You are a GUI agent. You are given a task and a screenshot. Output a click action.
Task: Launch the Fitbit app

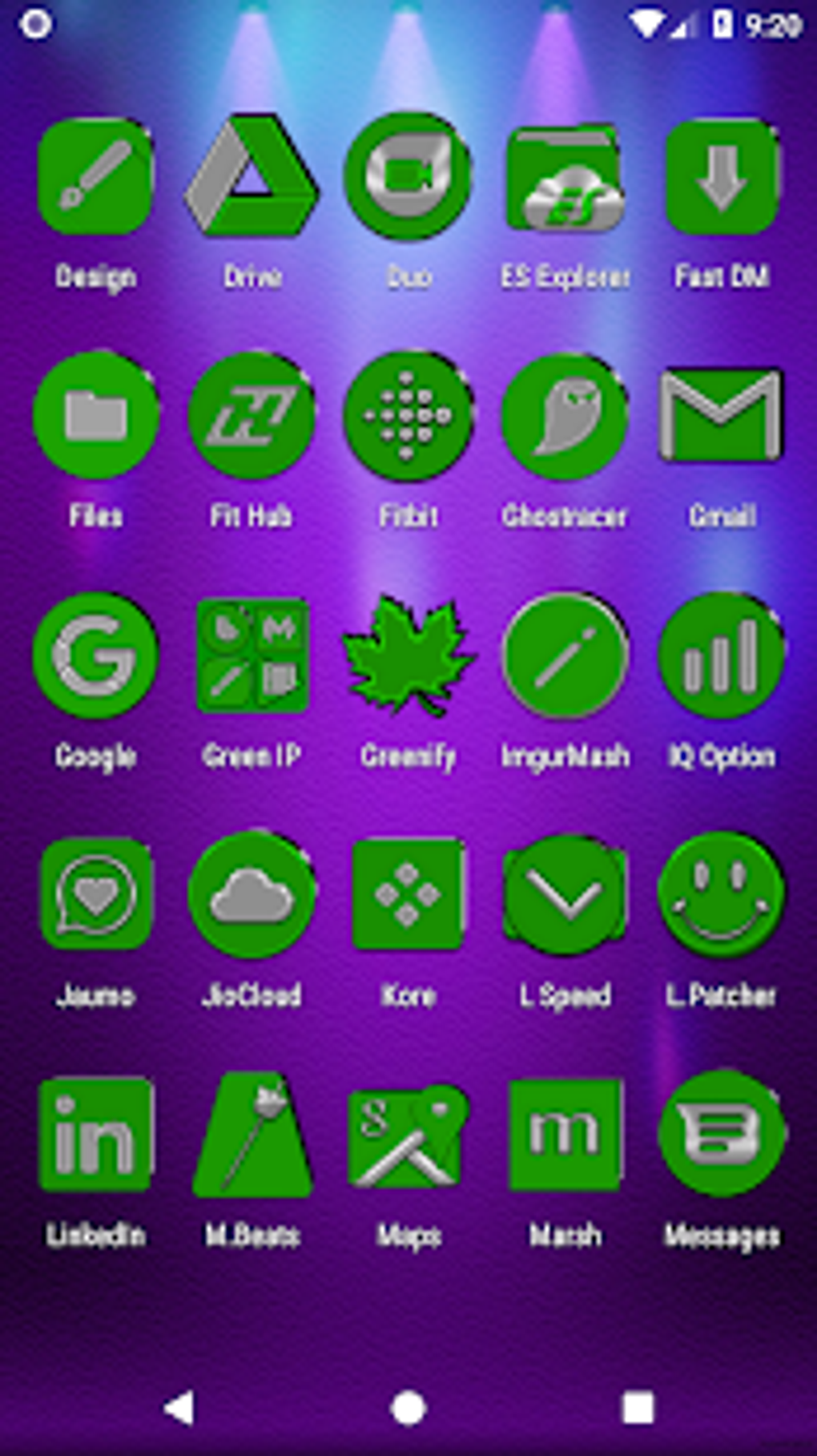(x=408, y=416)
